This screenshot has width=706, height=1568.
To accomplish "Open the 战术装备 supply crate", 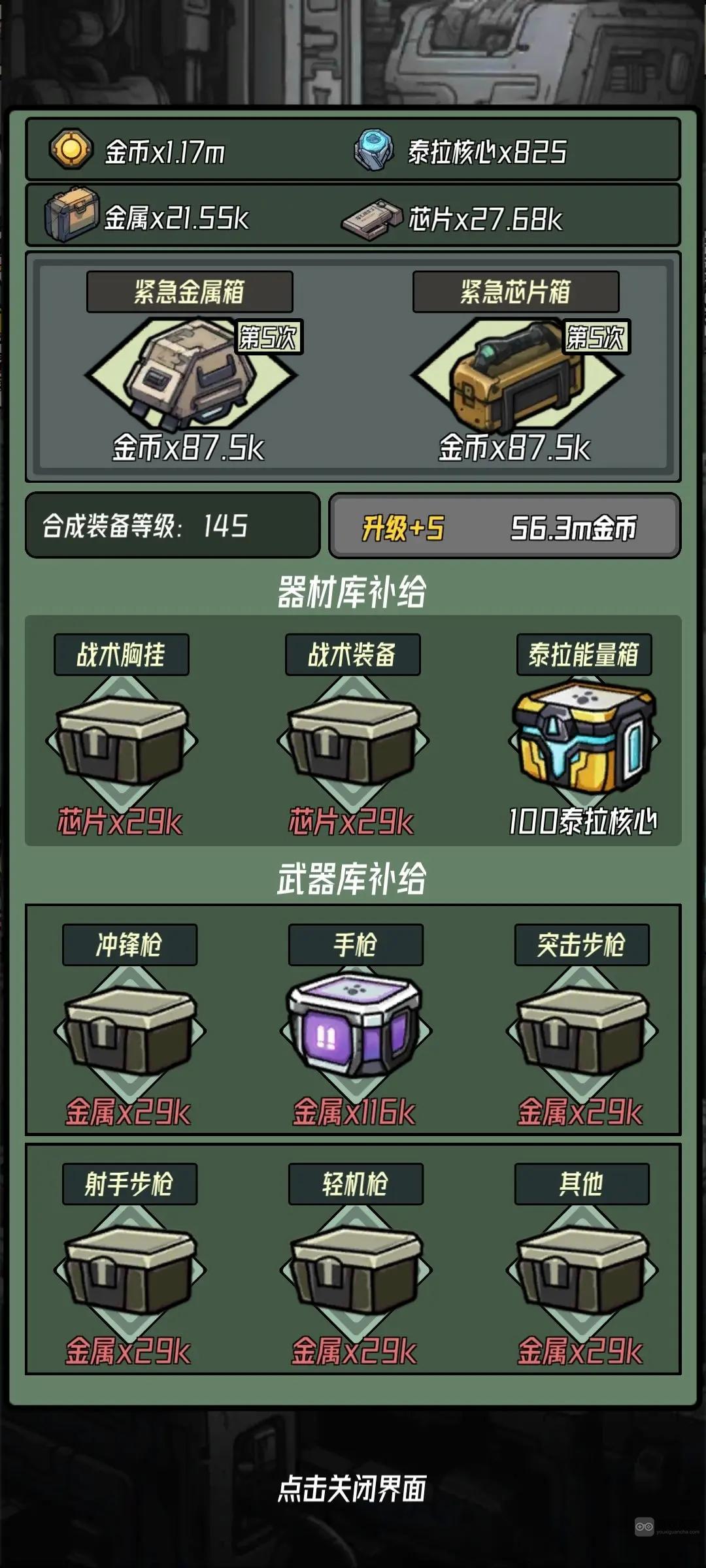I will click(x=353, y=740).
